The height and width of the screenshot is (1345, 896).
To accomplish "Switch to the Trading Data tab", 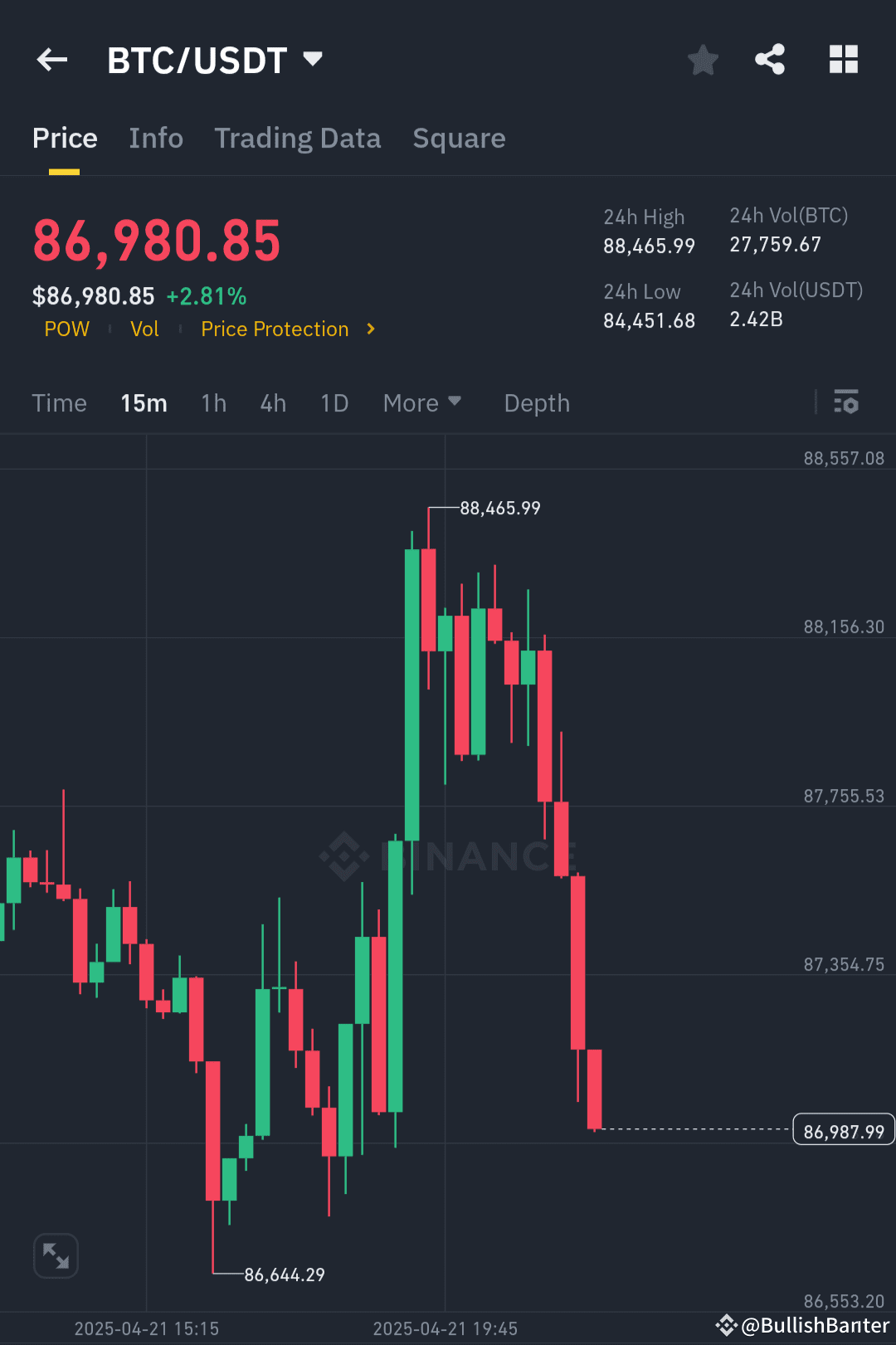I will [x=298, y=138].
